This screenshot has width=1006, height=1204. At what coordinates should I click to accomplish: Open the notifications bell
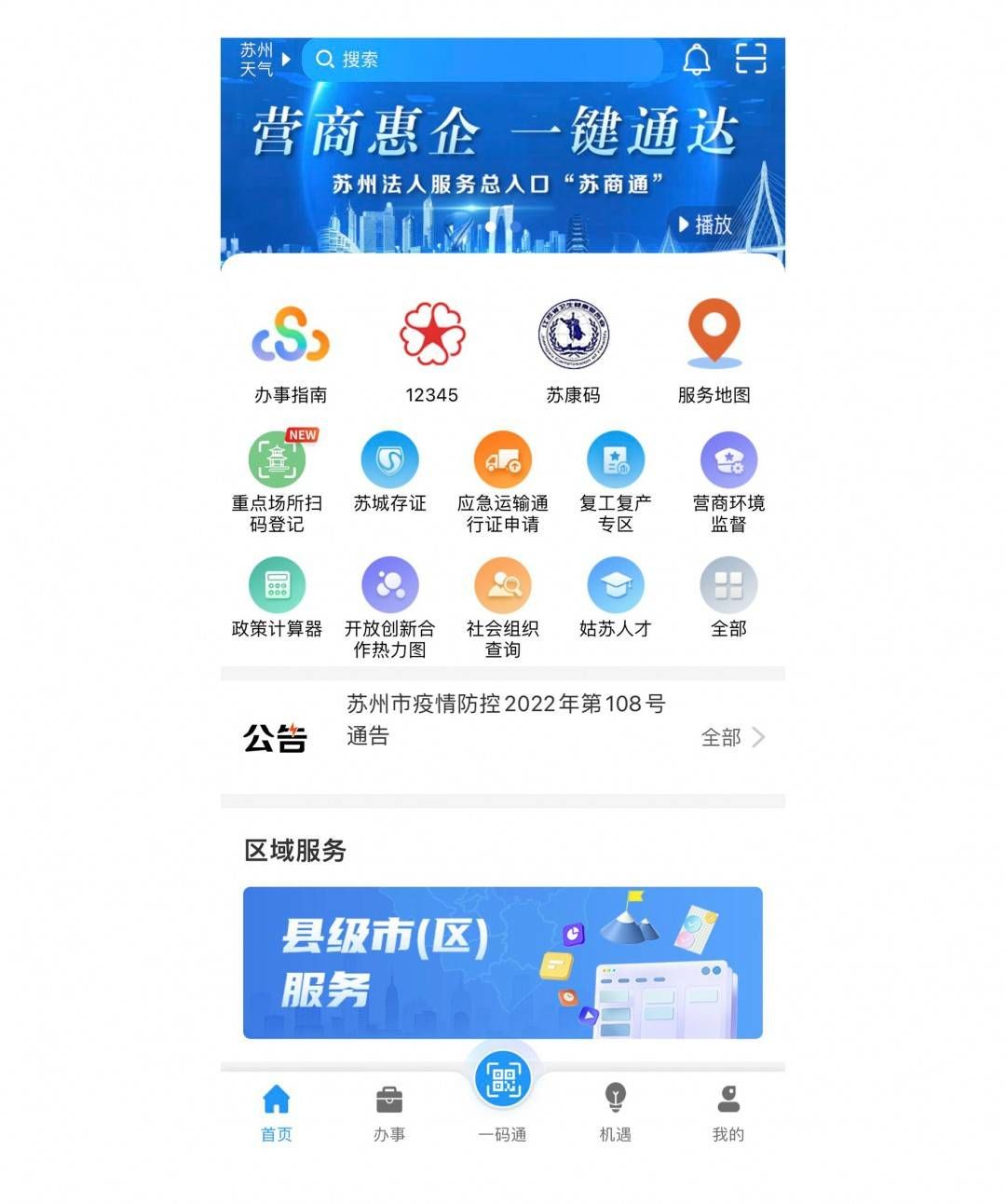(x=697, y=60)
